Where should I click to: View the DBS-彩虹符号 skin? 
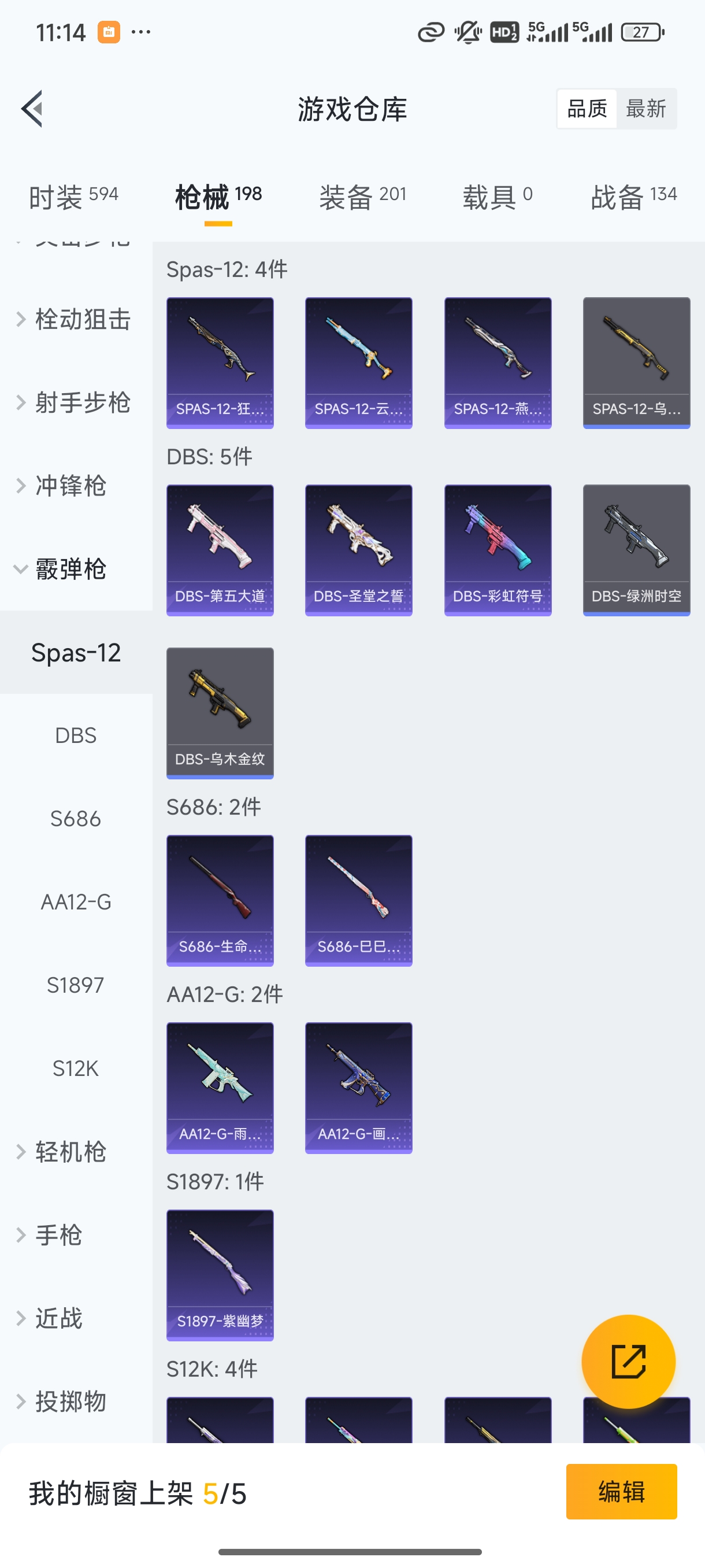(498, 550)
